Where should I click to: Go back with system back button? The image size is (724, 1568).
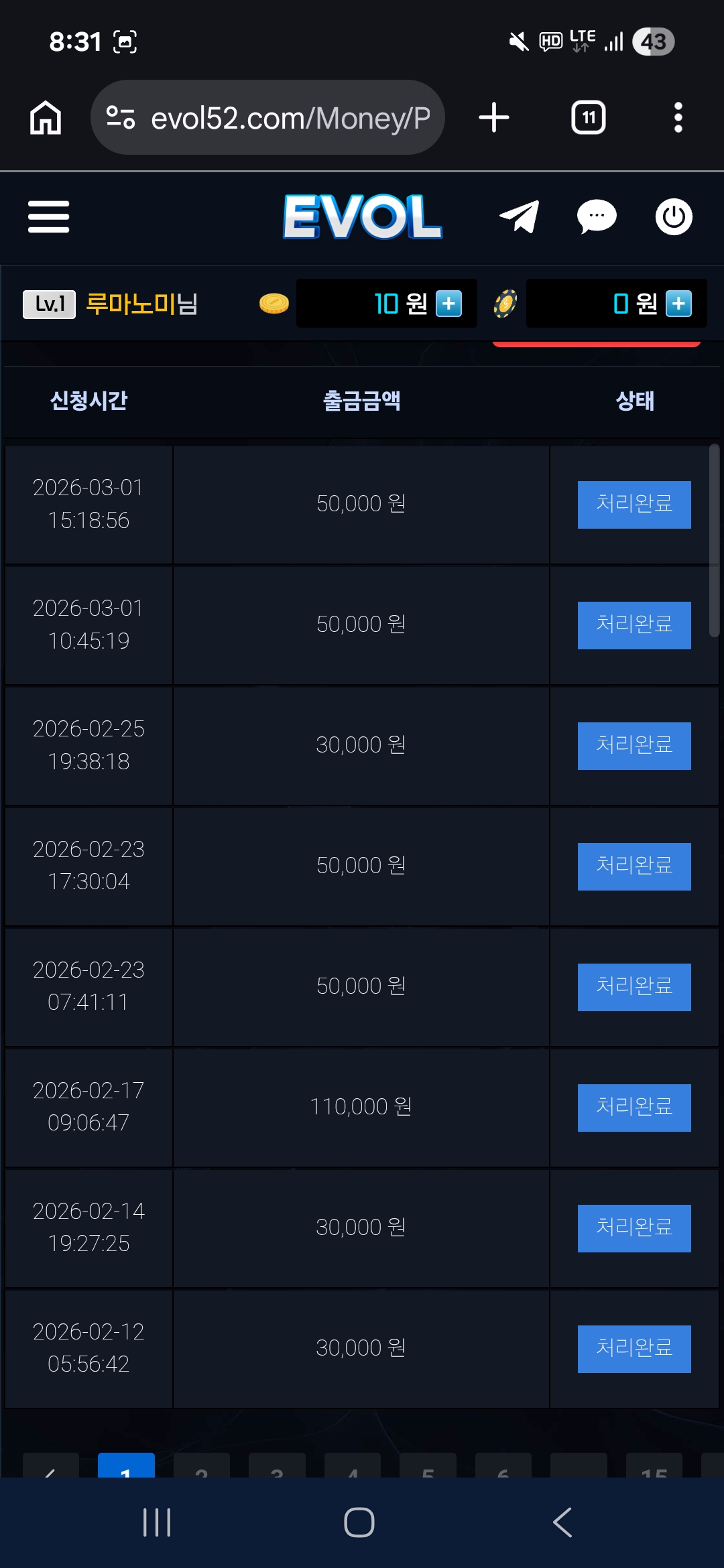pos(563,1522)
